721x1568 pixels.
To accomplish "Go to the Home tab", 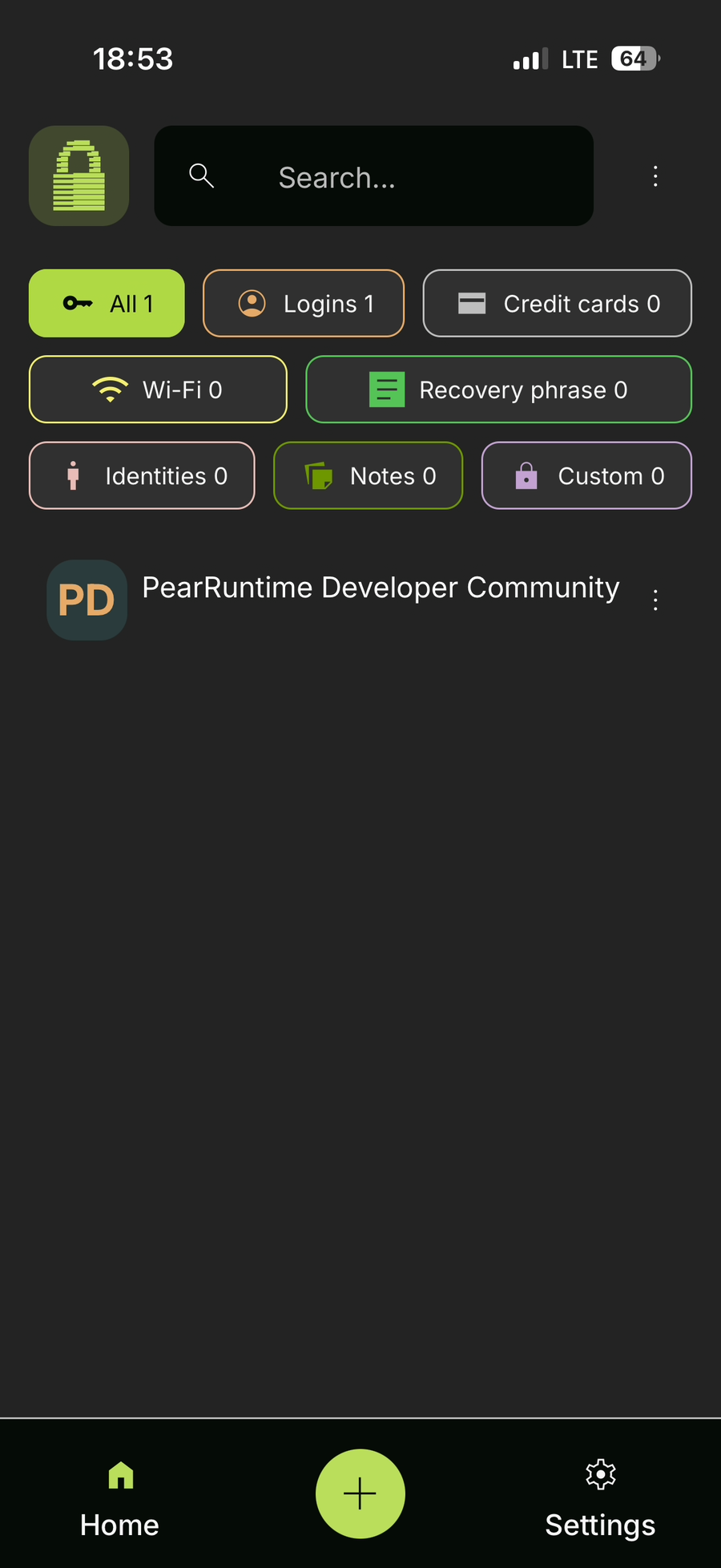I will (119, 1497).
